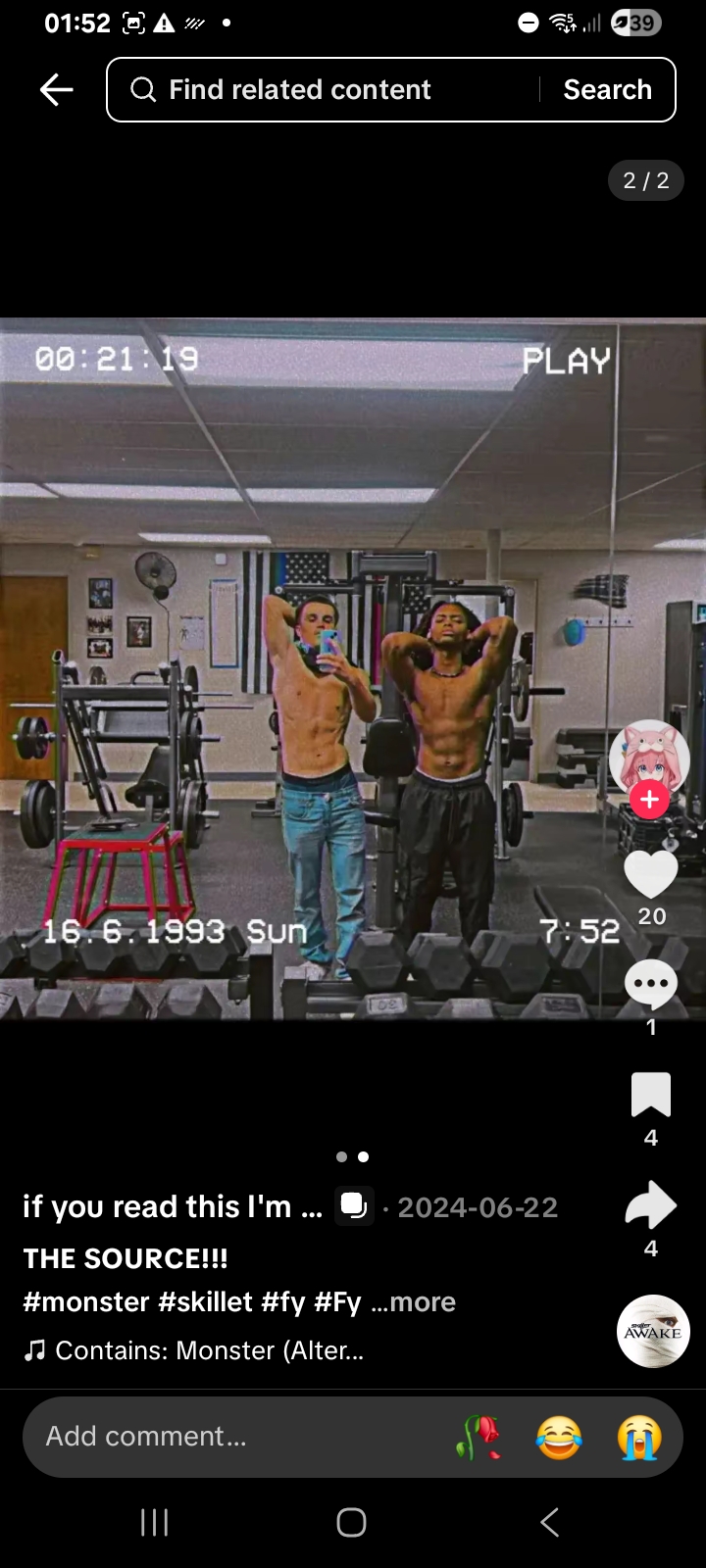Viewport: 706px width, 1568px height.
Task: Insert the wilted rose emoji
Action: coord(479,1438)
